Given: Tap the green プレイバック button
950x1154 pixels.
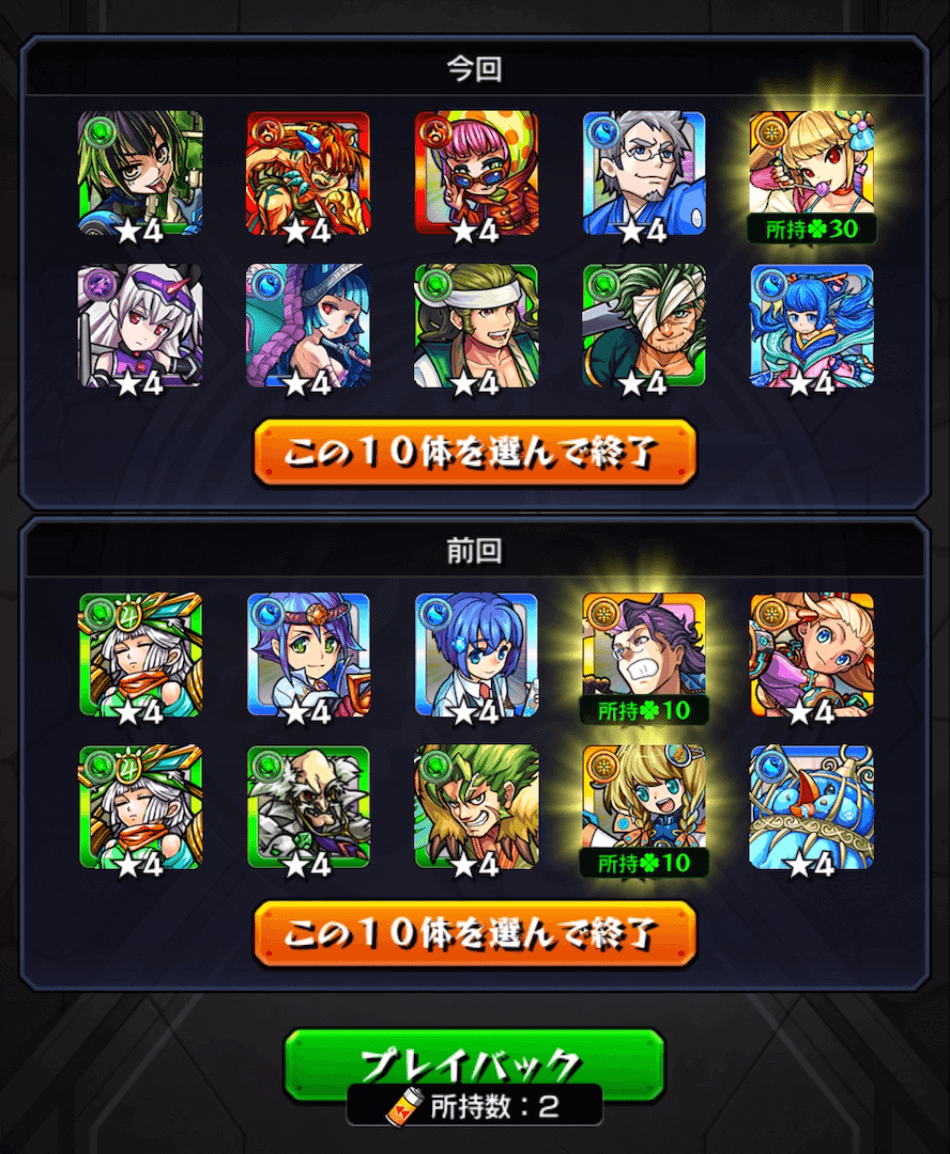Looking at the screenshot, I should pyautogui.click(x=474, y=1064).
